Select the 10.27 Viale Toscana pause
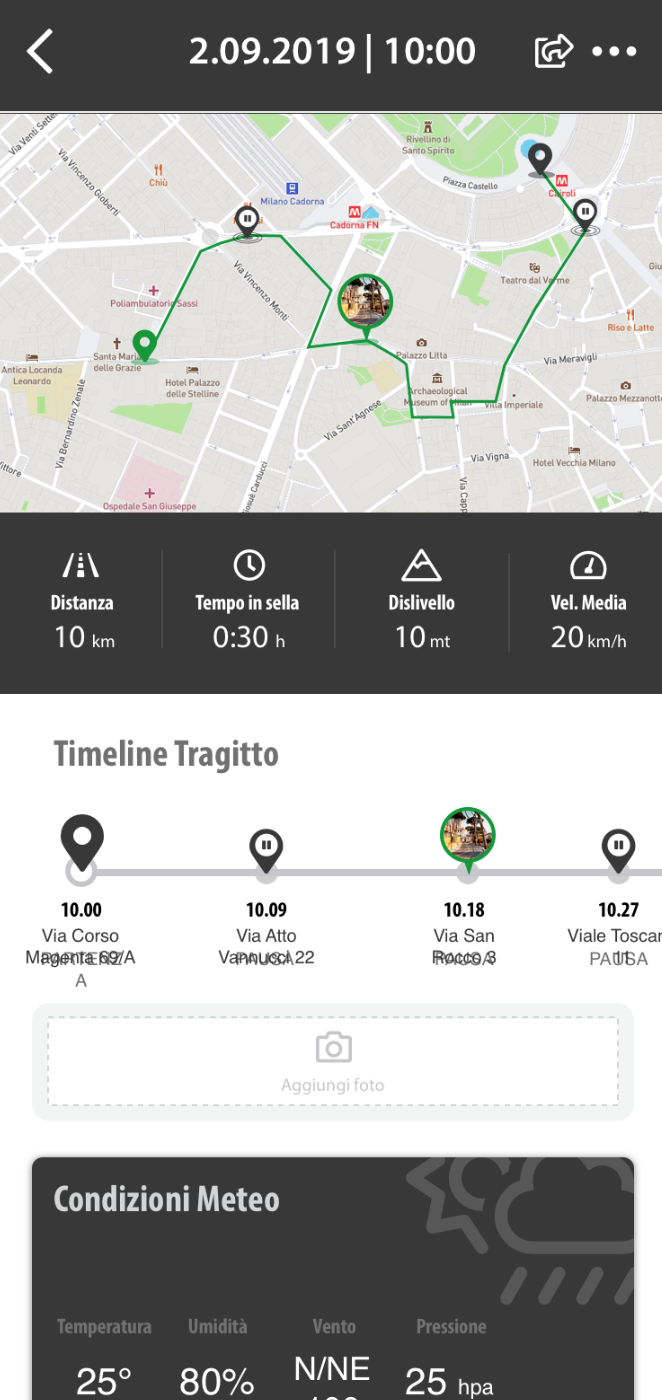This screenshot has width=662, height=1400. (619, 850)
